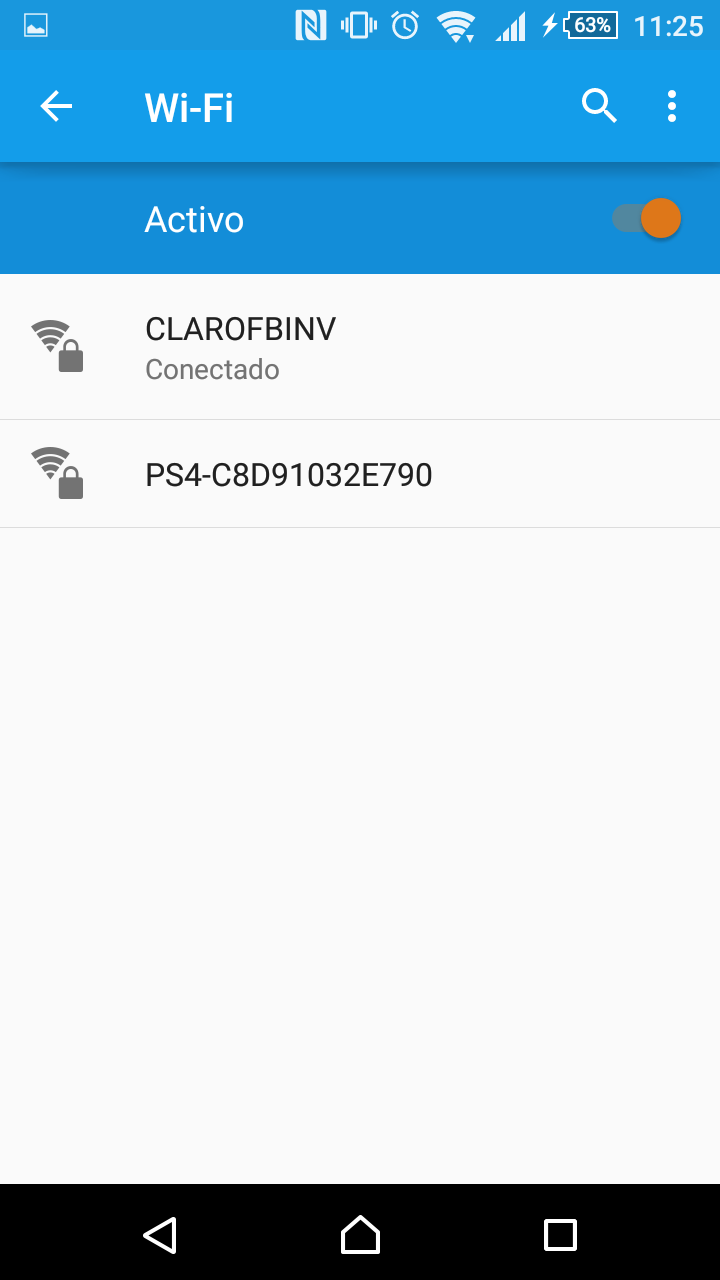The width and height of the screenshot is (720, 1280).
Task: Tap the system home button
Action: 360,1234
